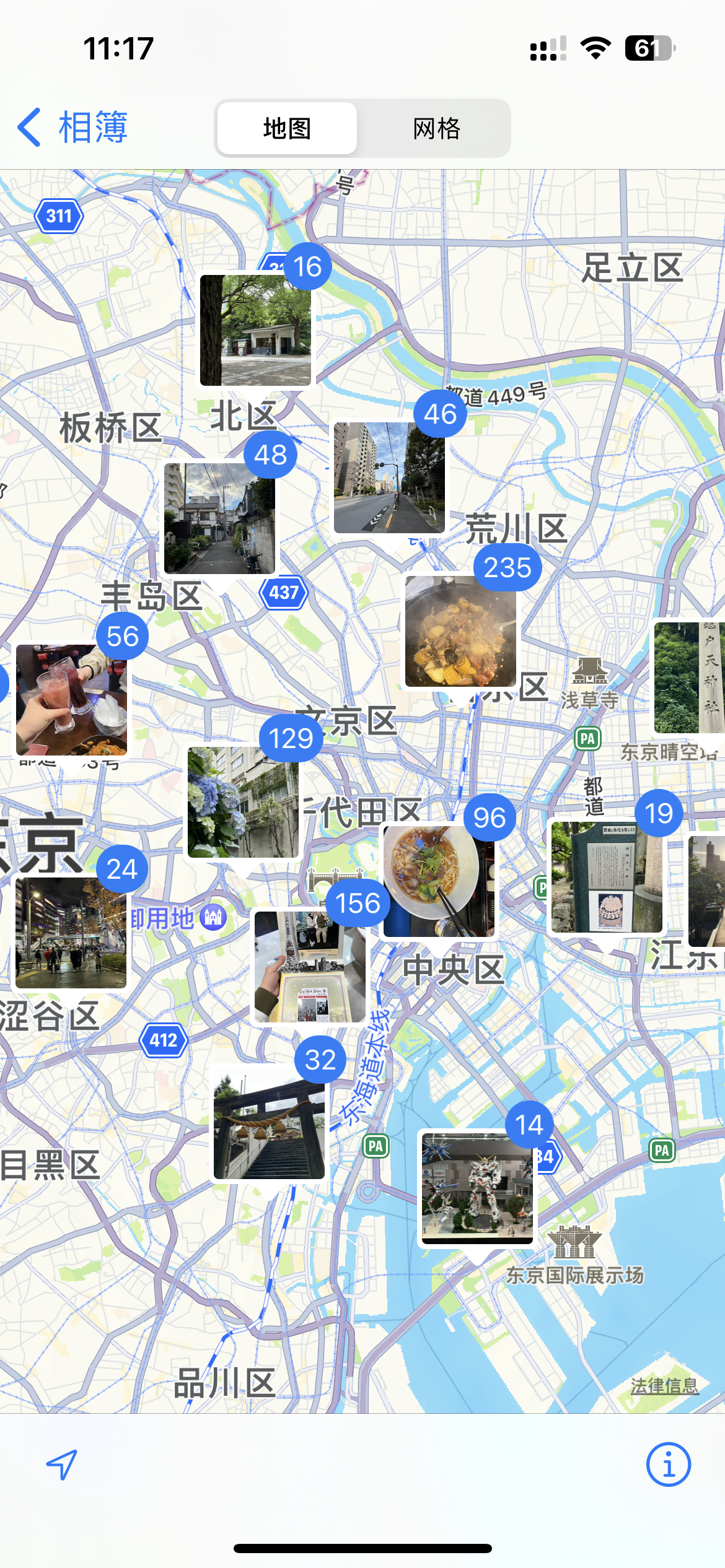This screenshot has width=725, height=1568.
Task: Open the 96-photo cluster thumbnail
Action: pos(439,881)
